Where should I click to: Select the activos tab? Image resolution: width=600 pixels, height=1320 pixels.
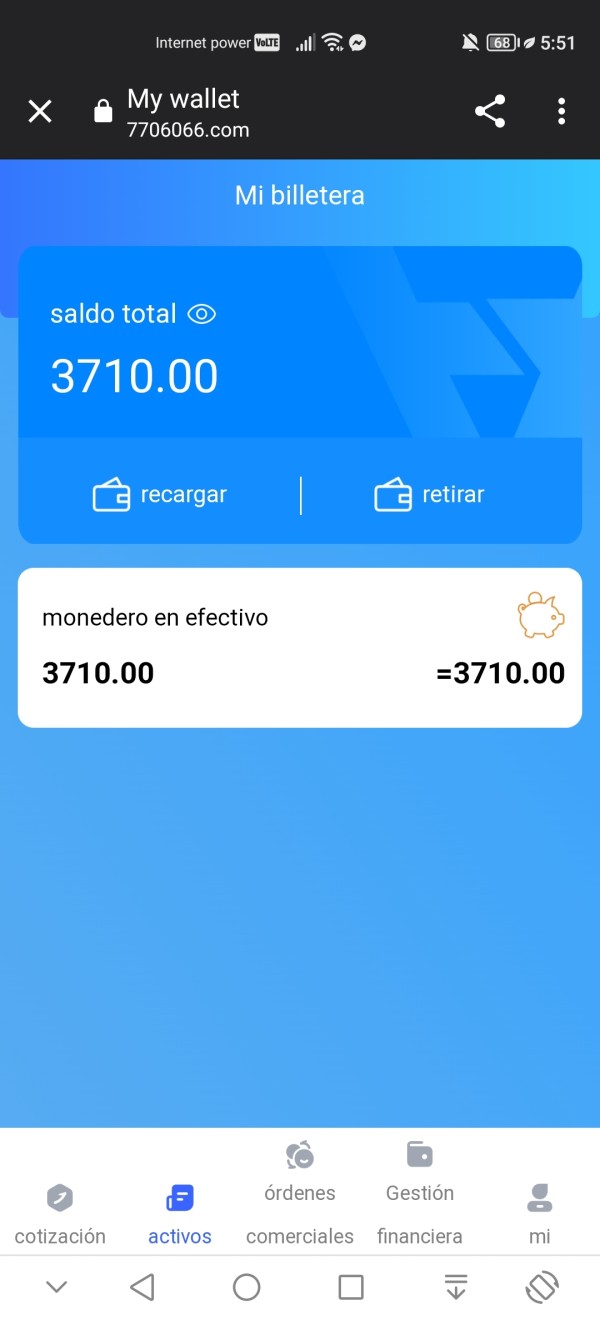click(180, 1214)
